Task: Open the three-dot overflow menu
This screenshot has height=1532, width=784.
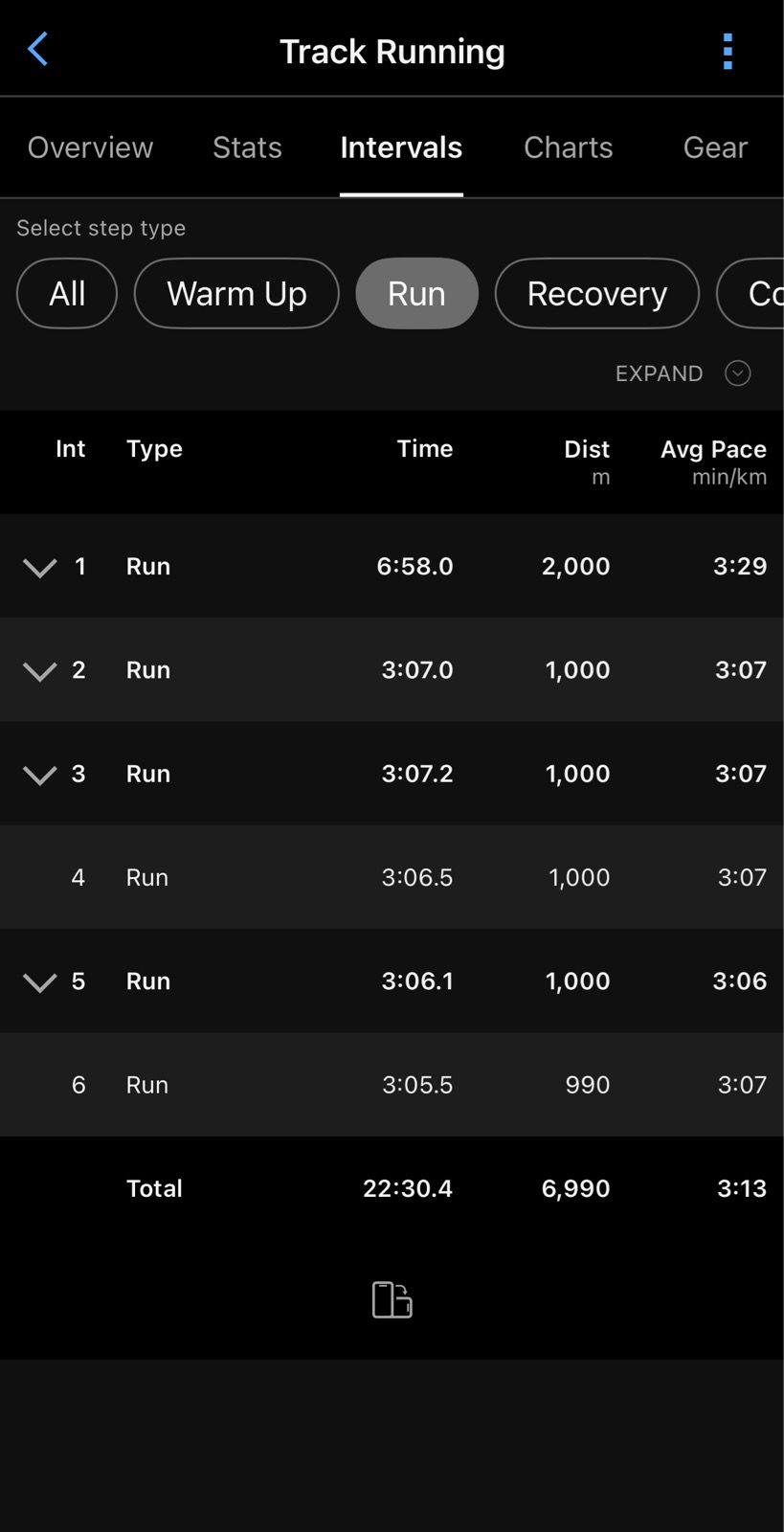Action: coord(728,52)
